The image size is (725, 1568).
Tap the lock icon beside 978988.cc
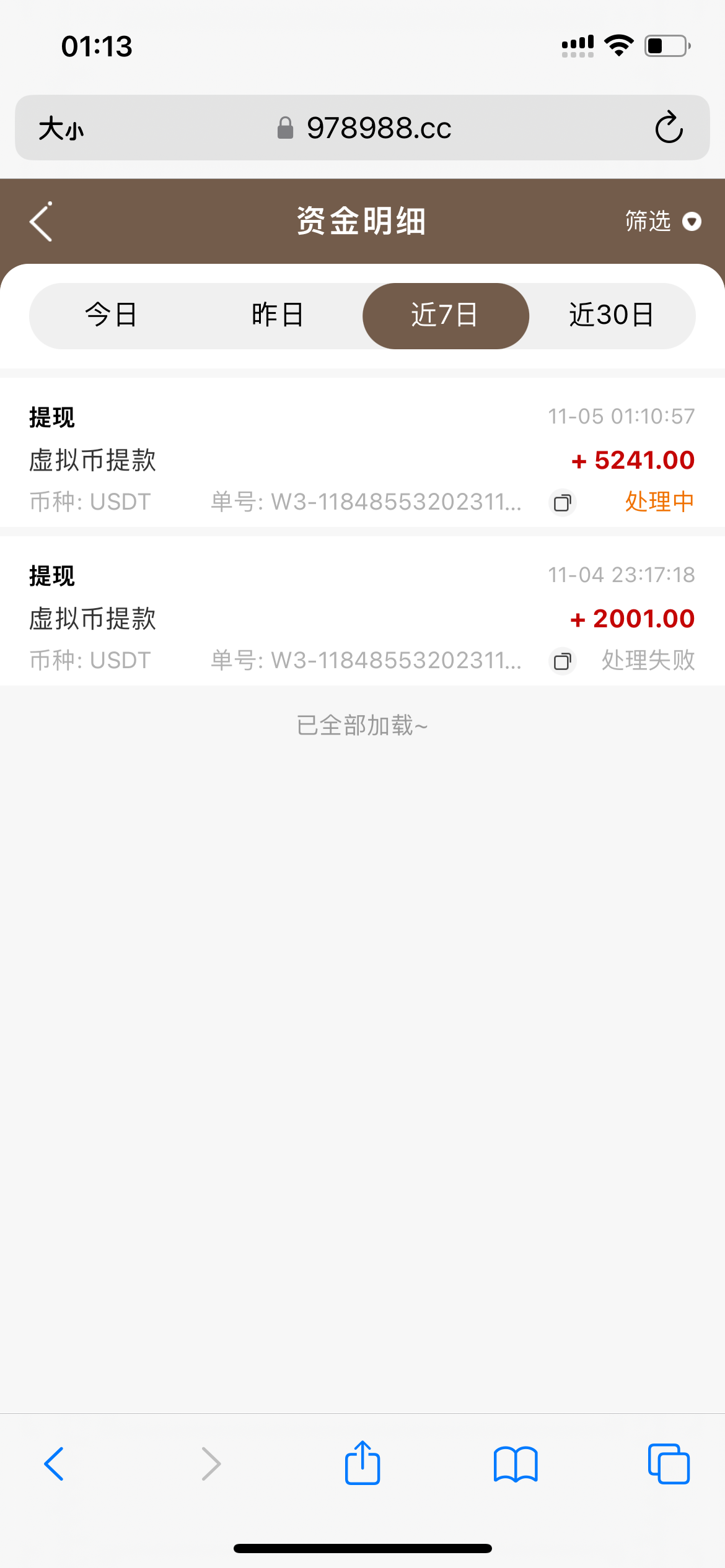[x=286, y=128]
